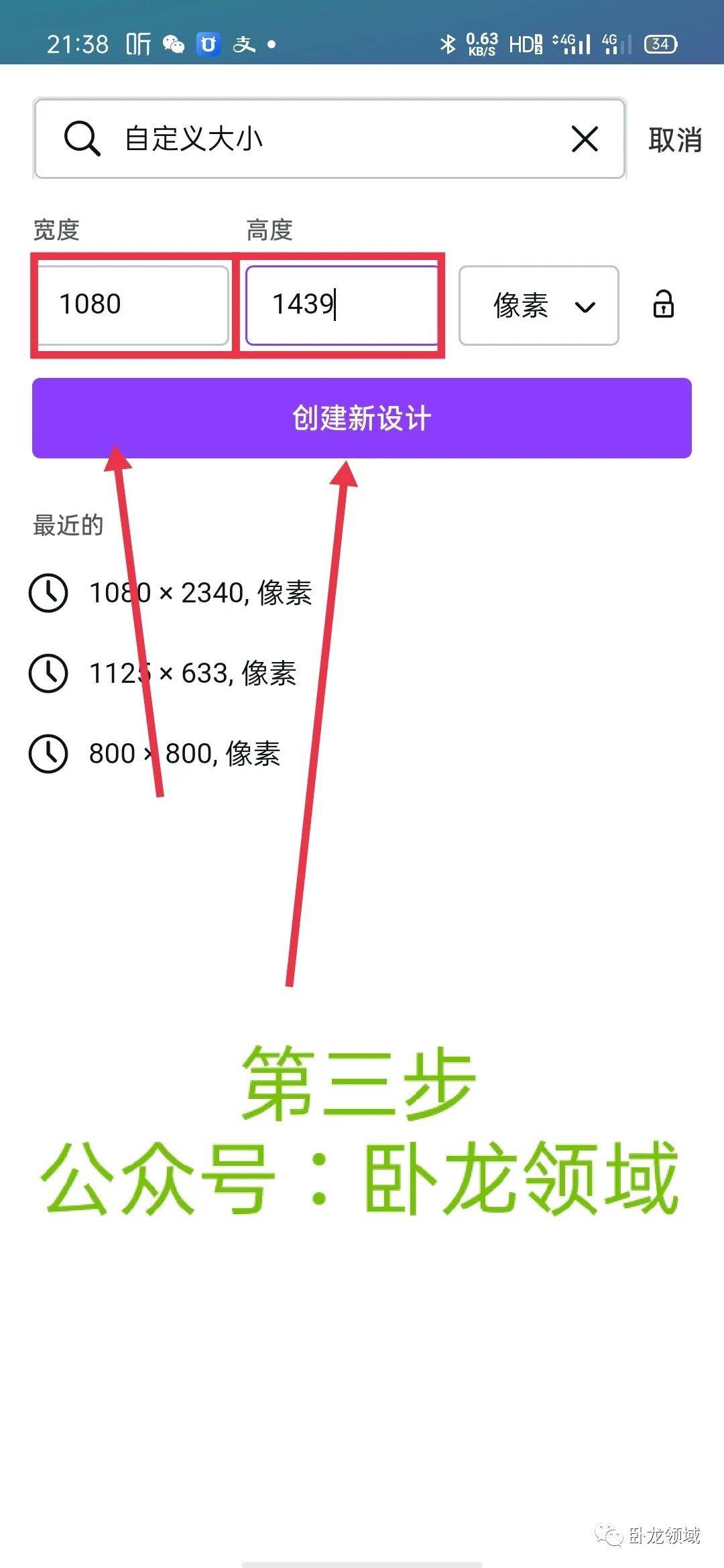The width and height of the screenshot is (724, 1568).
Task: Select the recent size 1080 × 2340 像素
Action: (x=200, y=593)
